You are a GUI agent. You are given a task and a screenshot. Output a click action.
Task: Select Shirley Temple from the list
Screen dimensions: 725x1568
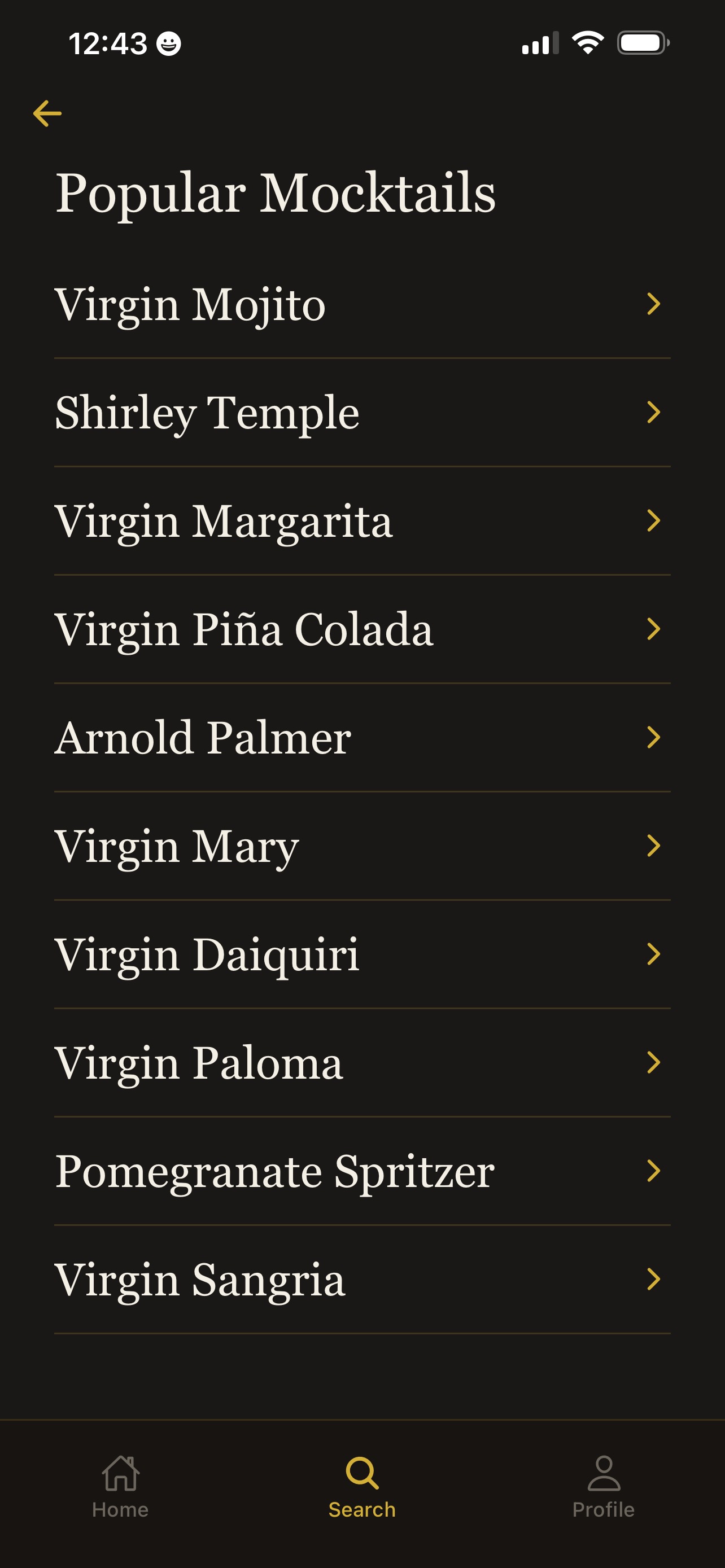click(x=362, y=413)
